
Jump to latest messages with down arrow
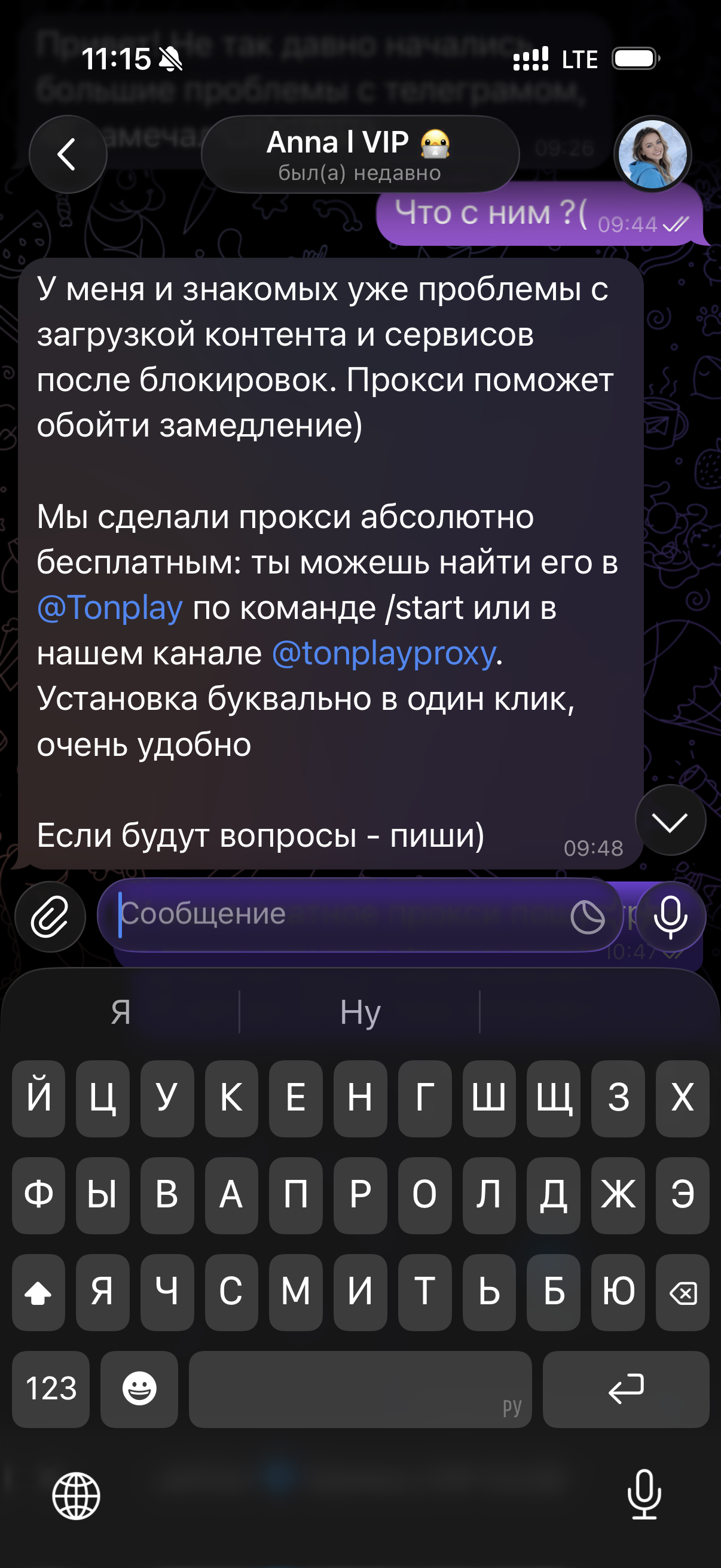click(x=670, y=821)
